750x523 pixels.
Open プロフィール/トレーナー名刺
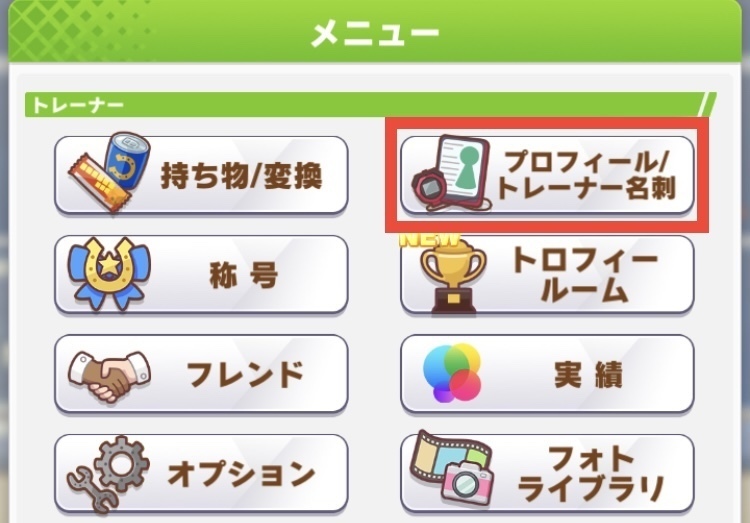point(547,175)
